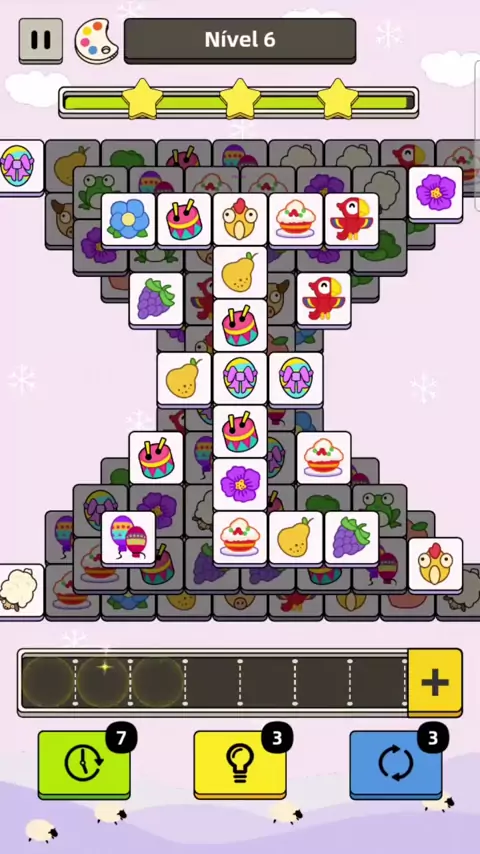Pick the blue flower tile
Image resolution: width=480 pixels, height=854 pixels.
[x=128, y=221]
